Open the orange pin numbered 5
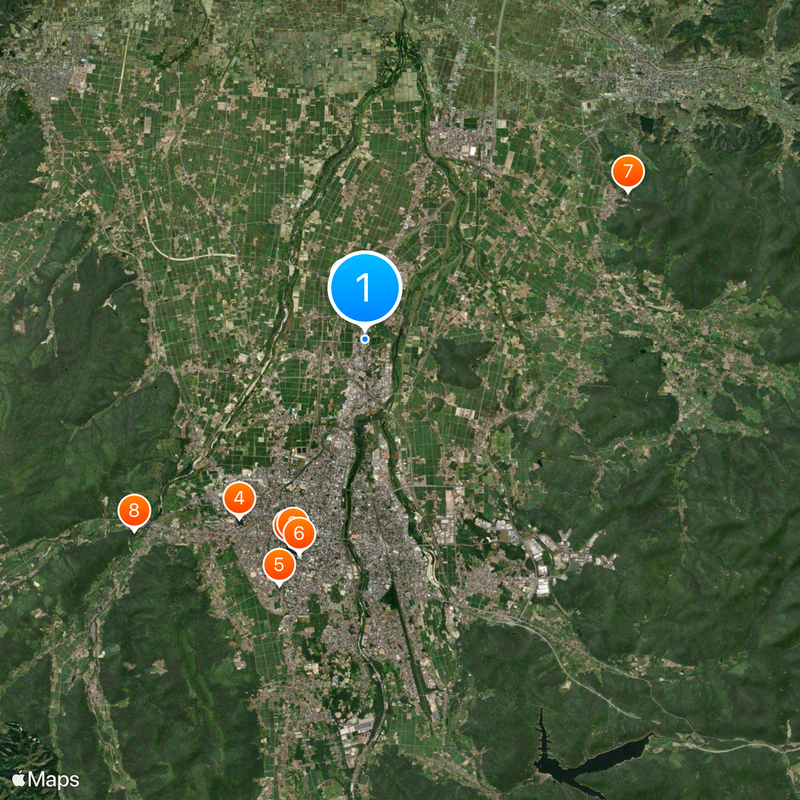 [x=279, y=565]
